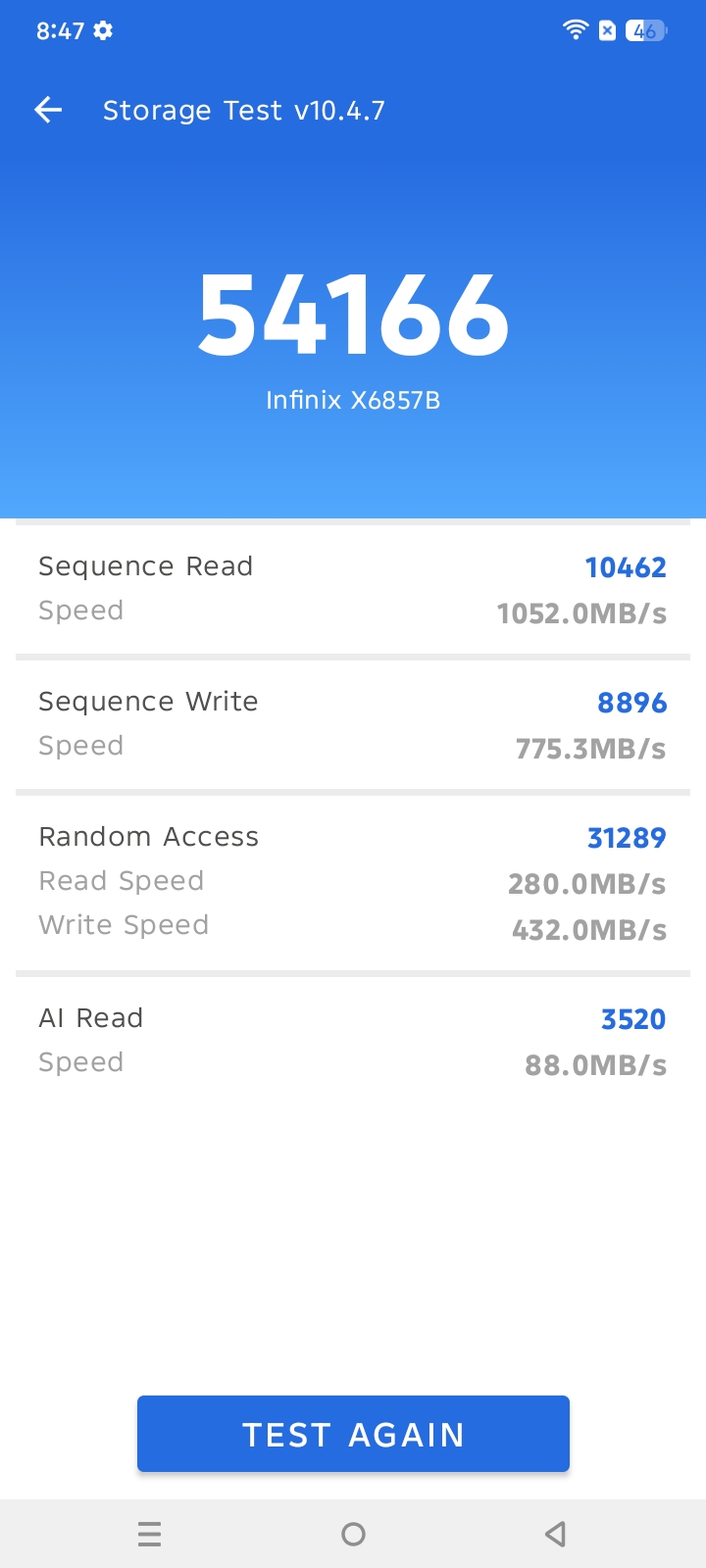Tap the triangular back navigation icon
The width and height of the screenshot is (706, 1568).
tap(554, 1534)
